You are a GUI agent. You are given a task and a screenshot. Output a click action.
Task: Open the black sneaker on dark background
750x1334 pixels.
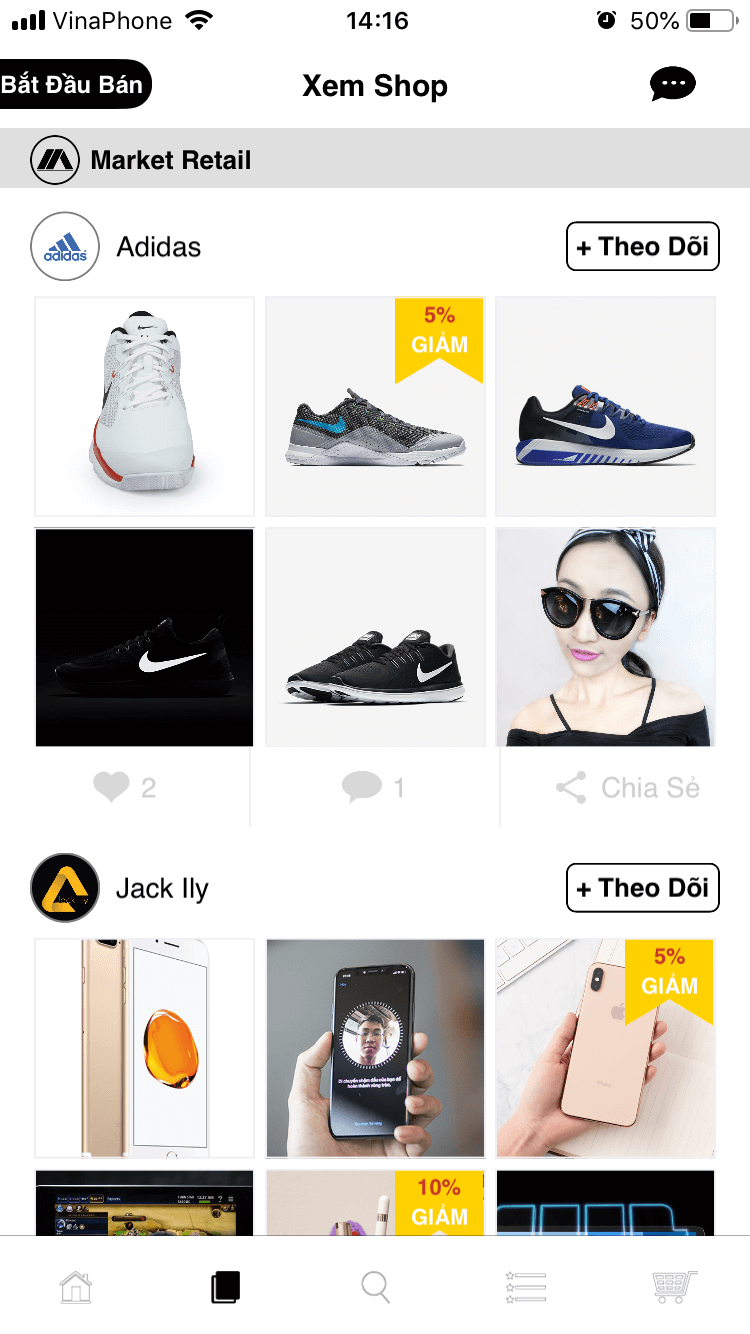click(x=145, y=637)
